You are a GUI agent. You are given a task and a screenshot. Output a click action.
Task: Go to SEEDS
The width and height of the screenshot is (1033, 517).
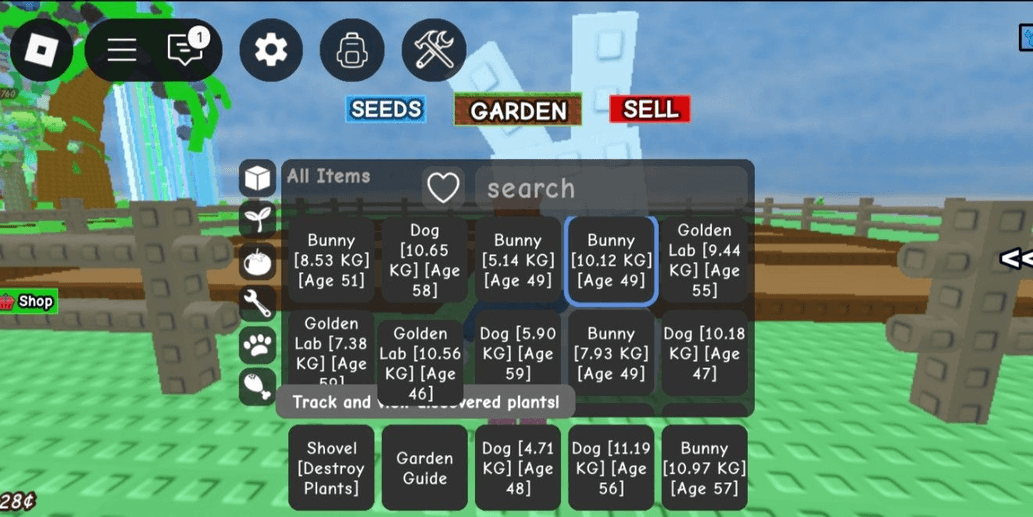click(x=386, y=109)
